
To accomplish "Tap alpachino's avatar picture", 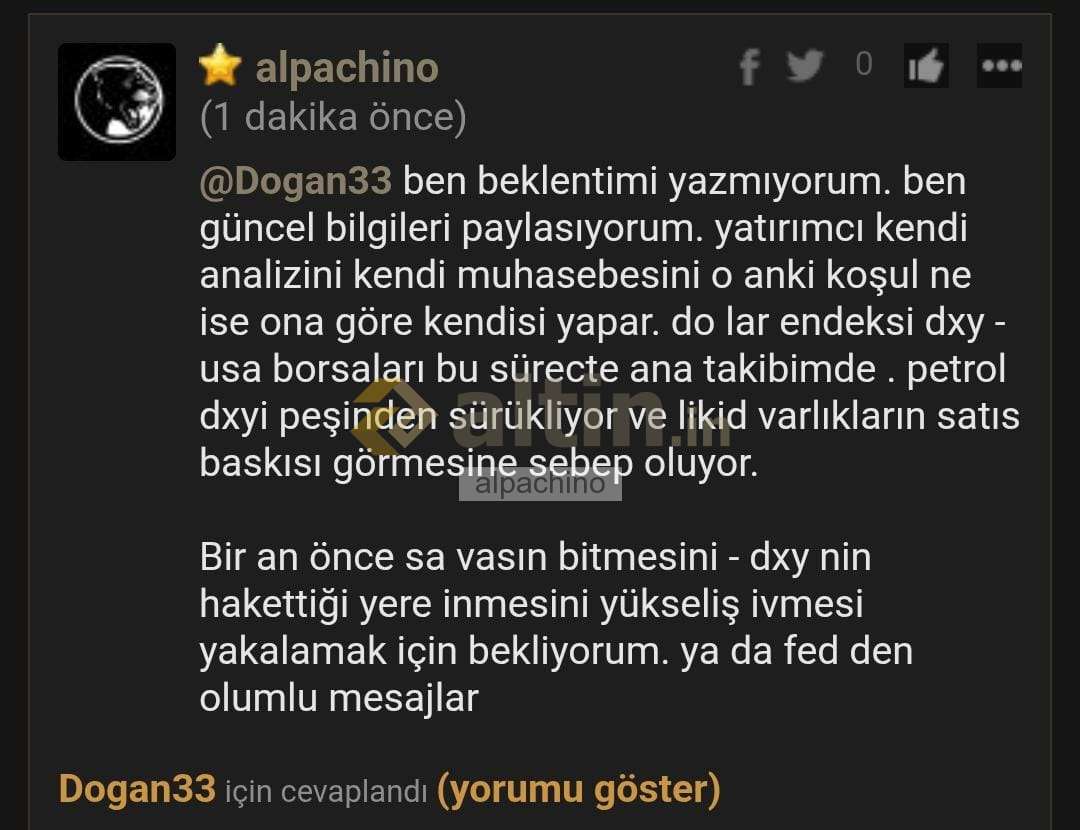I will (x=117, y=102).
